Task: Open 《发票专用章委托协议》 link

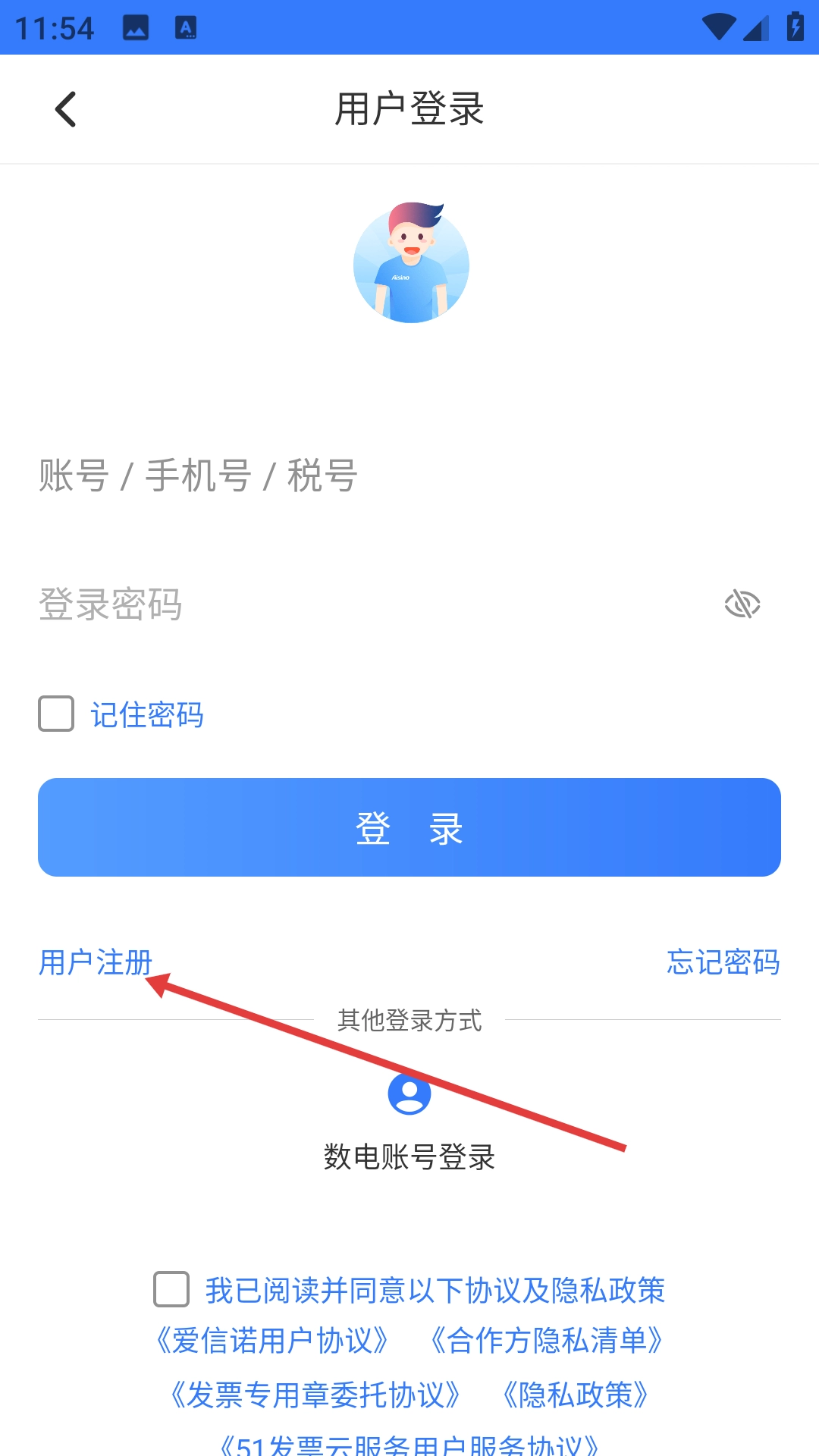Action: pyautogui.click(x=315, y=1395)
